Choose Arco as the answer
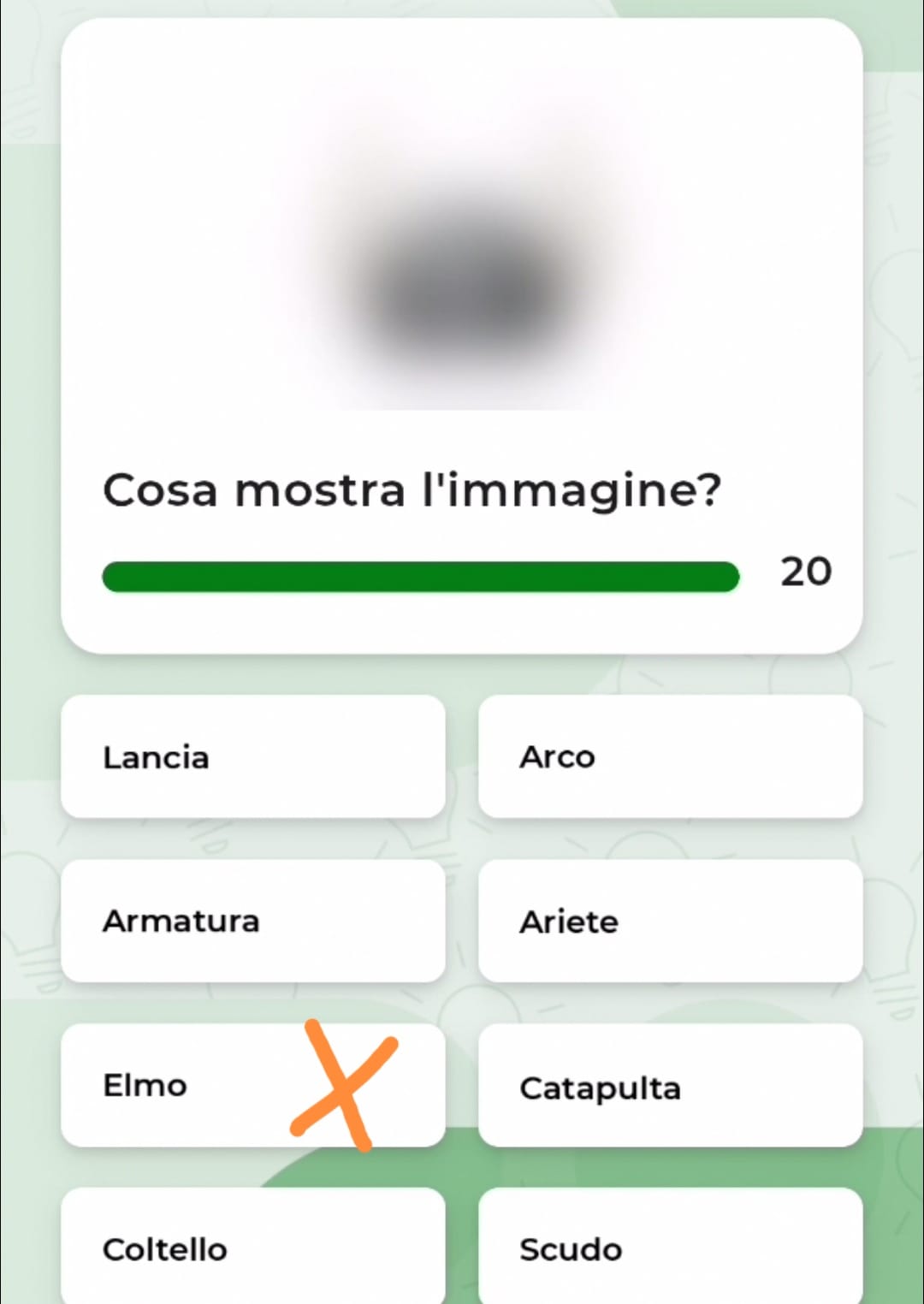Viewport: 924px width, 1304px height. (670, 757)
